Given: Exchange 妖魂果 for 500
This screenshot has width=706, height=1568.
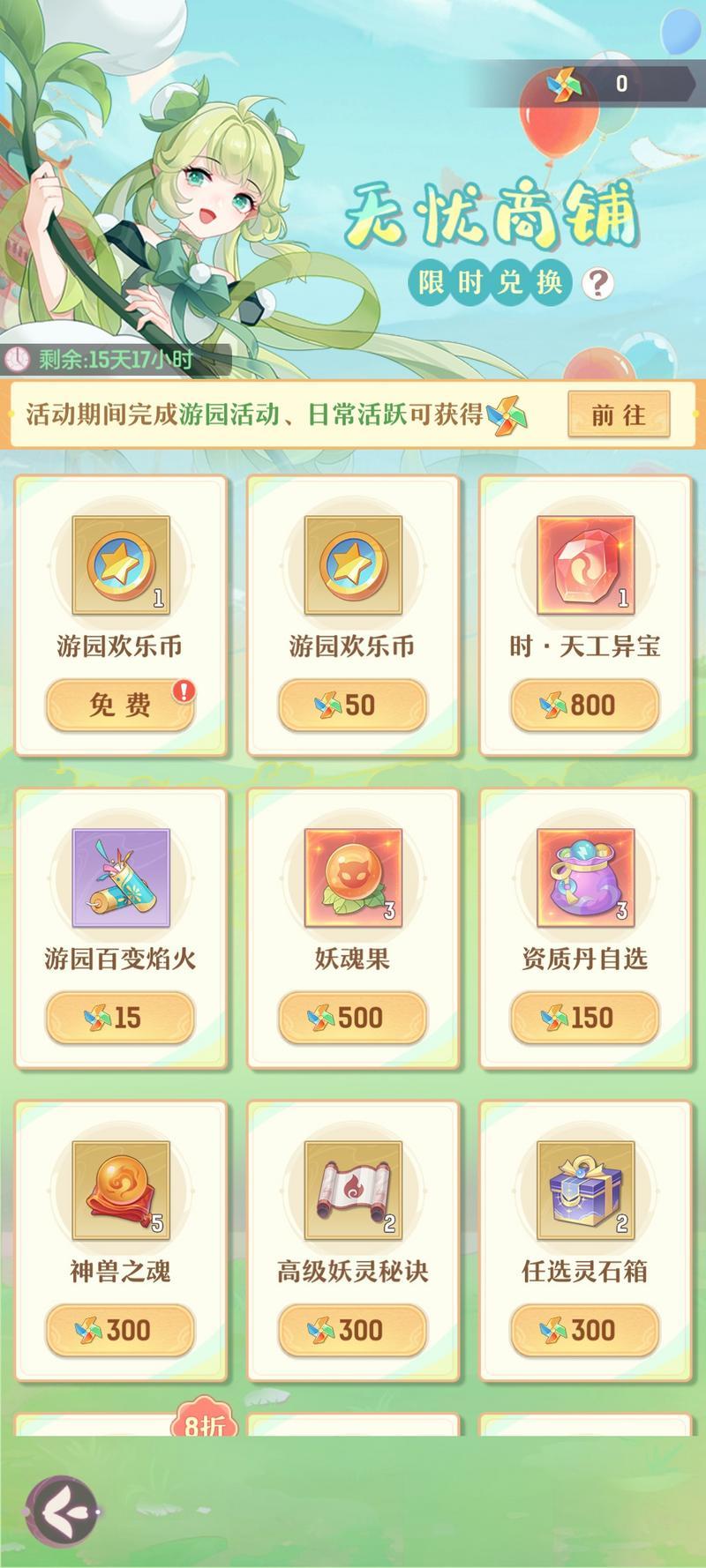Looking at the screenshot, I should (x=352, y=1018).
